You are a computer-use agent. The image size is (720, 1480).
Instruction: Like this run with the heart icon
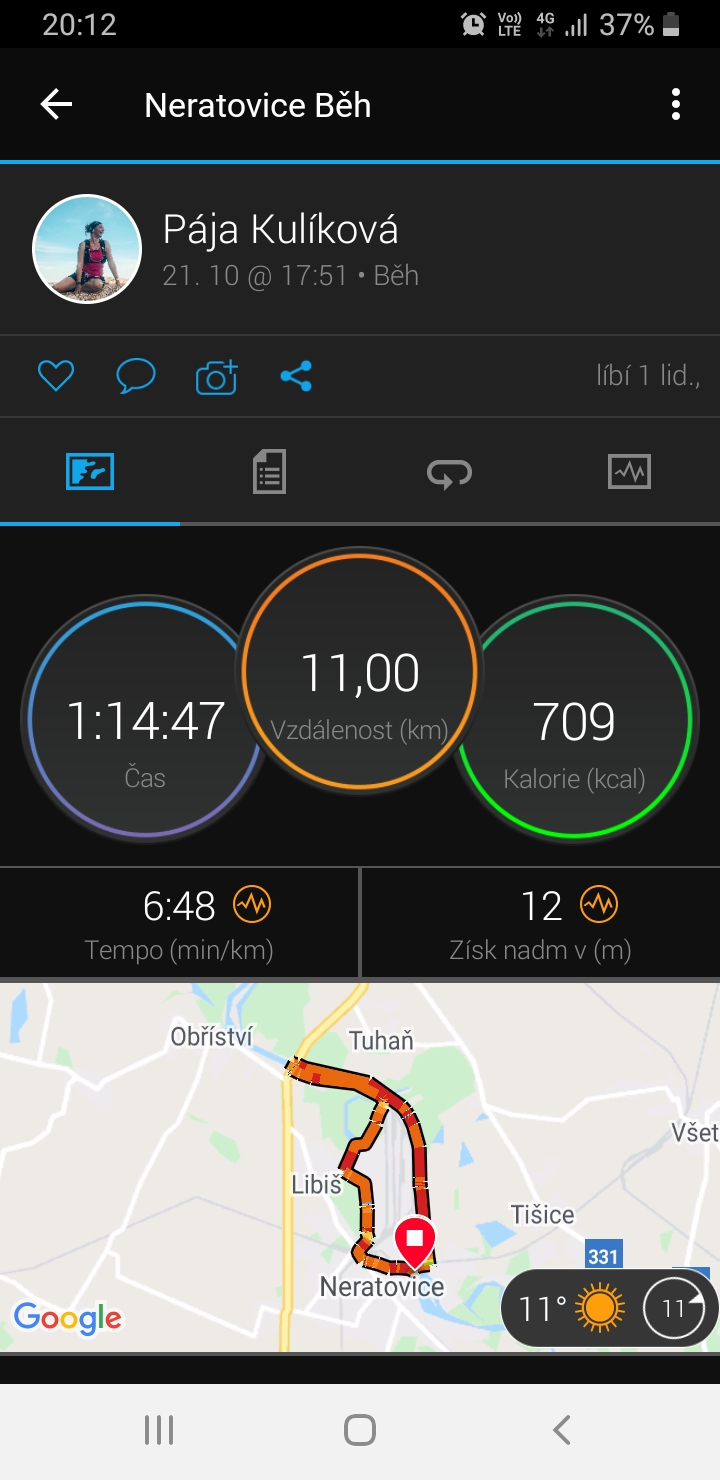56,376
